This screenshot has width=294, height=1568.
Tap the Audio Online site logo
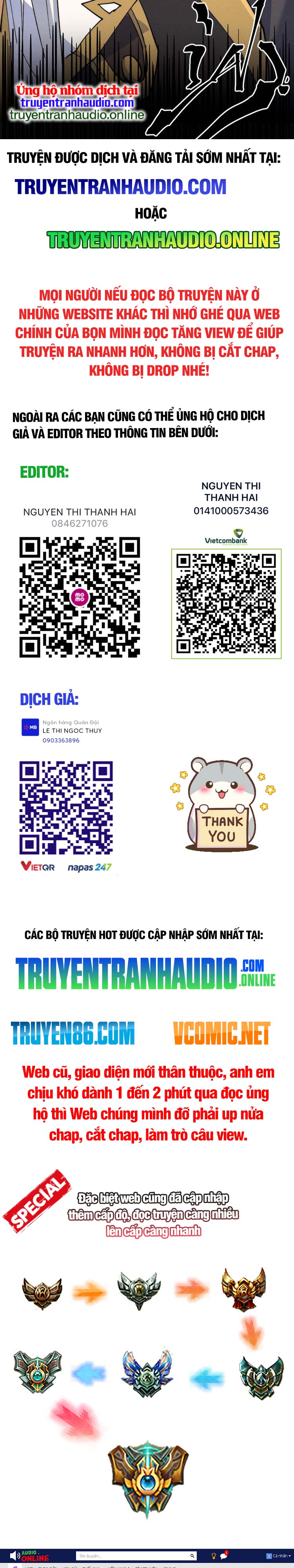[29, 1556]
